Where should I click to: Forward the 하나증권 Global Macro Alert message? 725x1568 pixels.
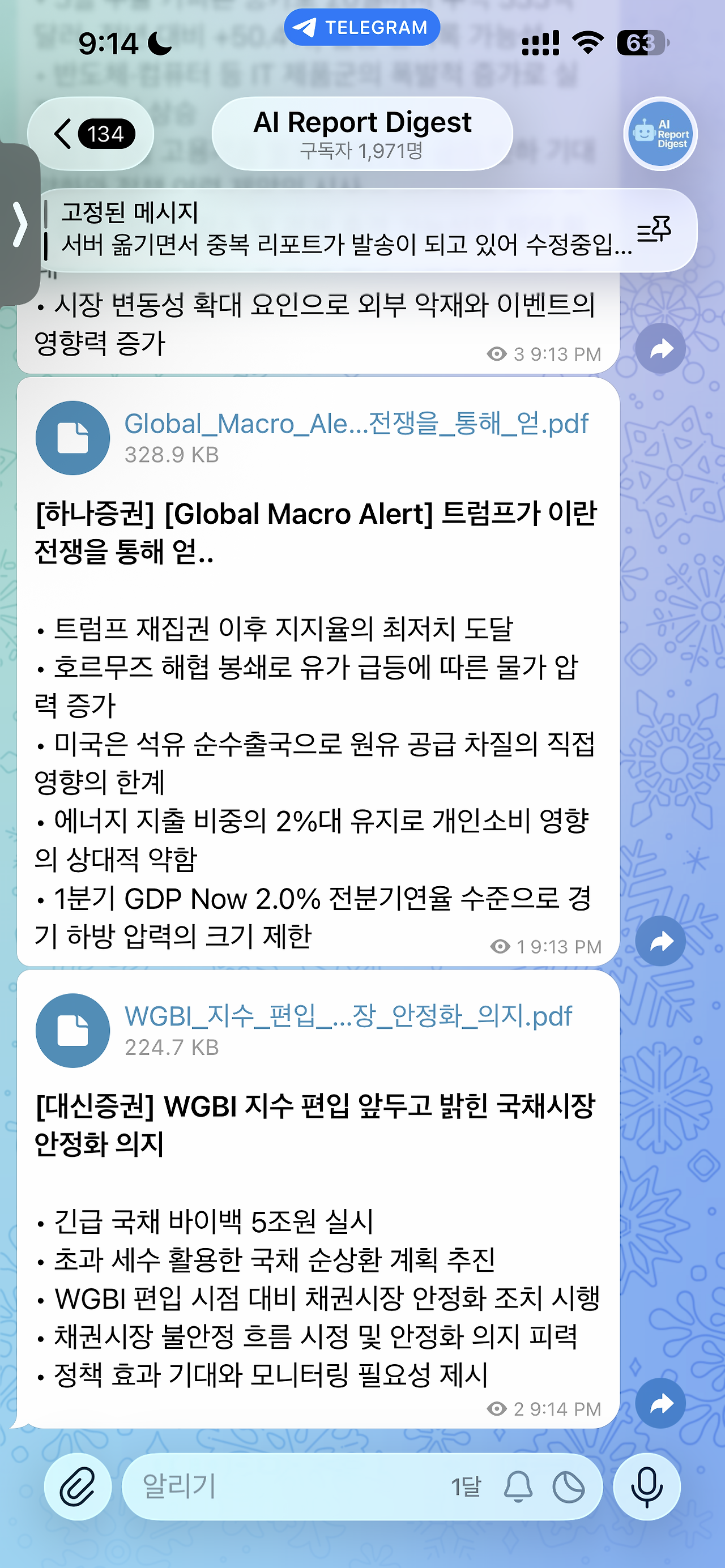coord(660,941)
